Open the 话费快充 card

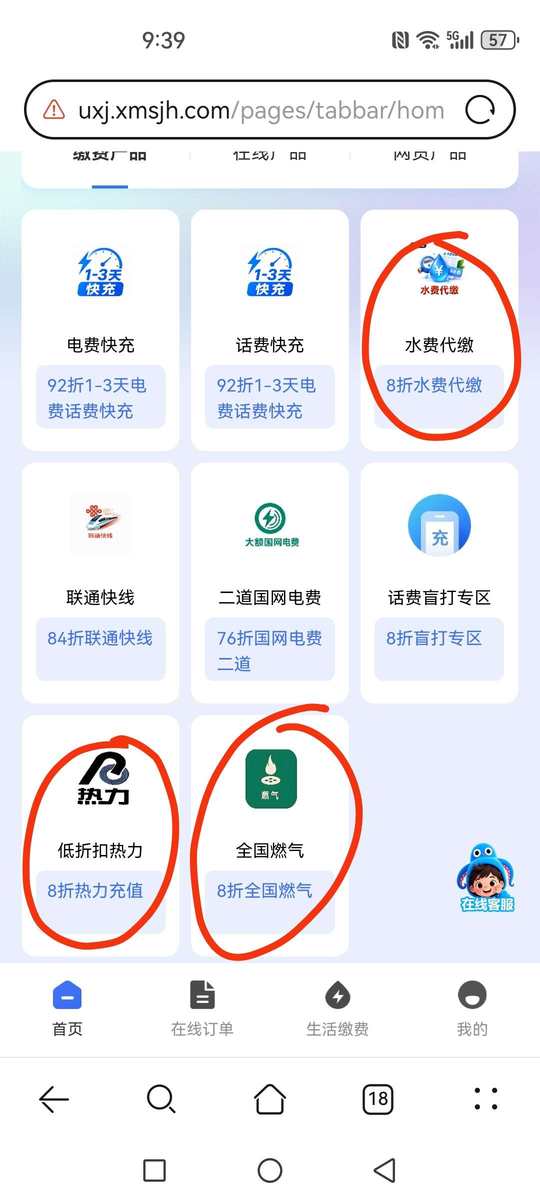coord(270,330)
